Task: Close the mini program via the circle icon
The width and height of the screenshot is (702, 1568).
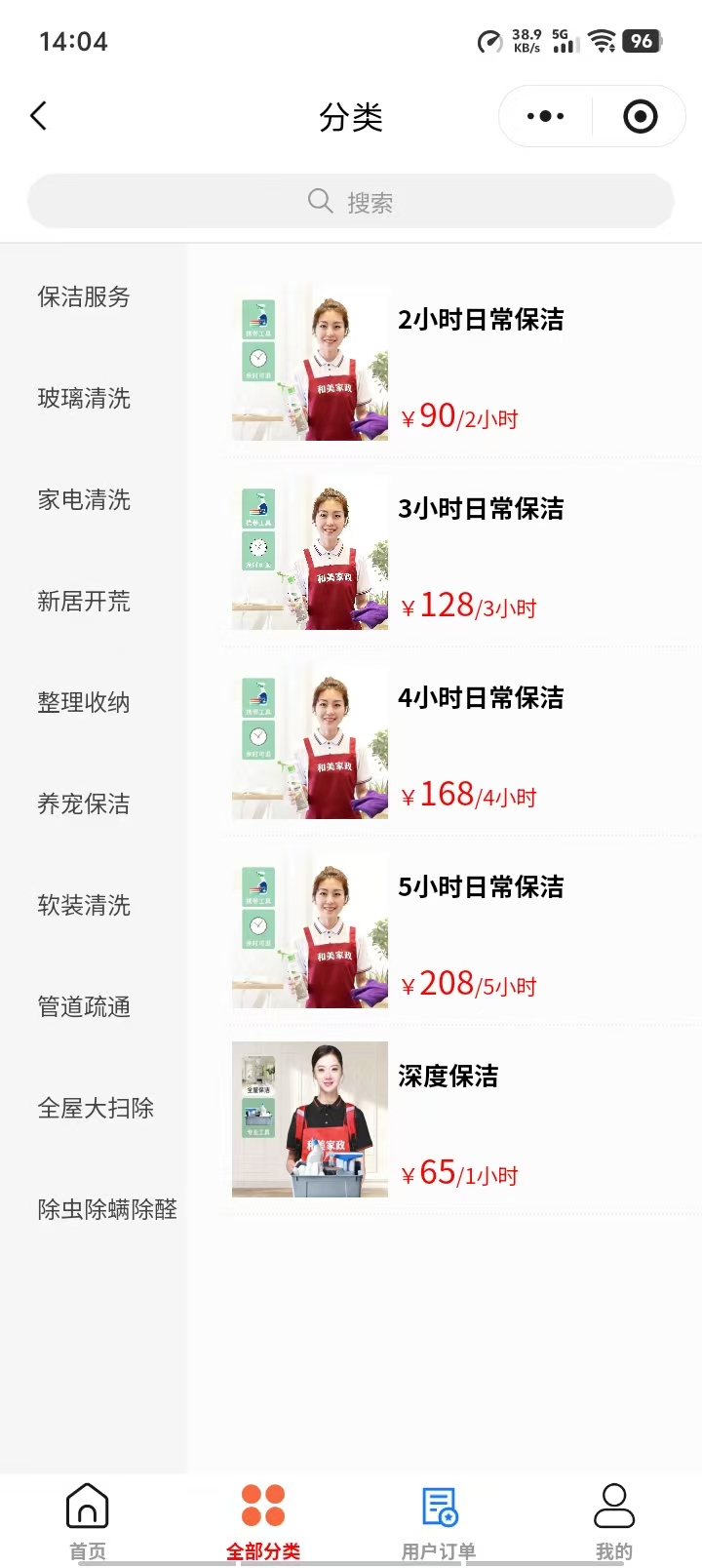Action: pyautogui.click(x=640, y=116)
